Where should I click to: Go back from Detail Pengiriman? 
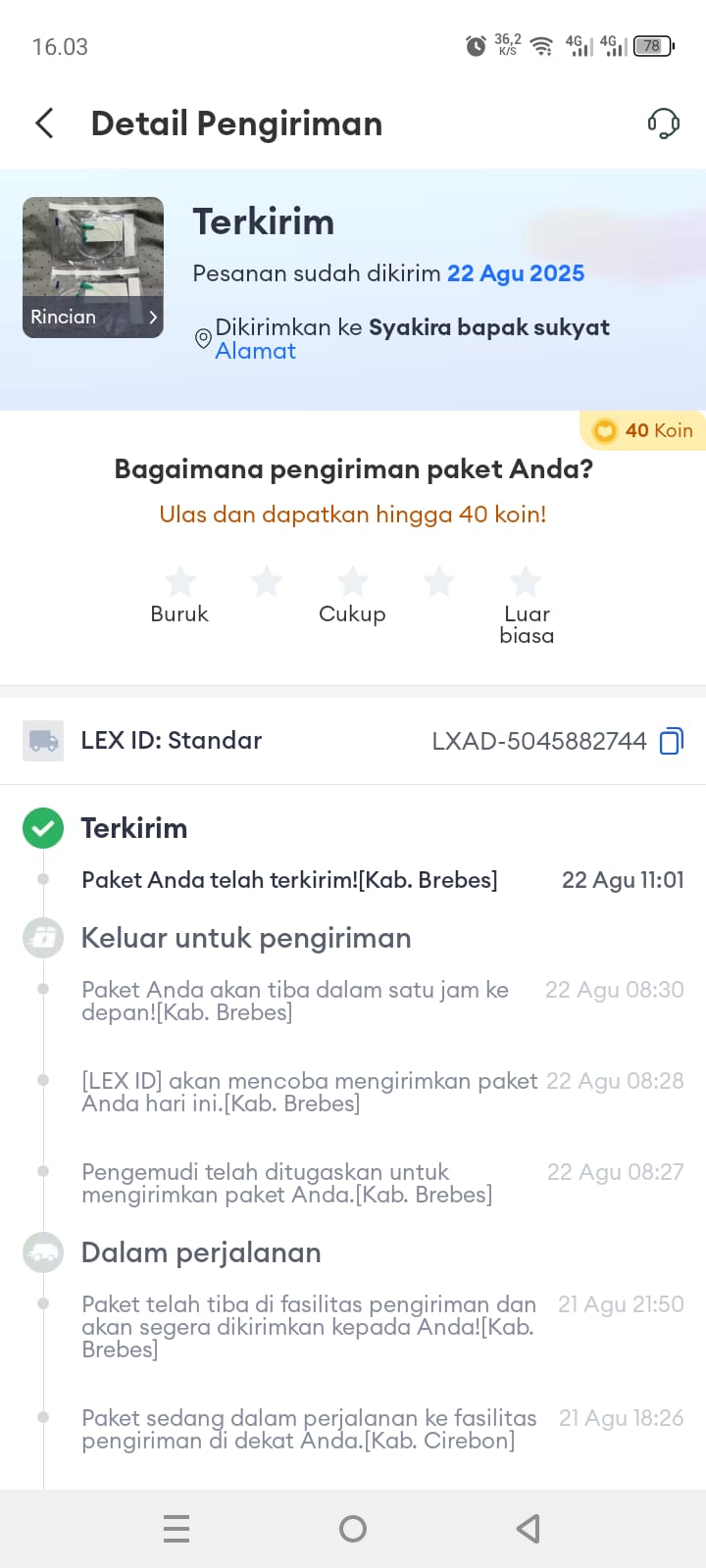pyautogui.click(x=44, y=123)
